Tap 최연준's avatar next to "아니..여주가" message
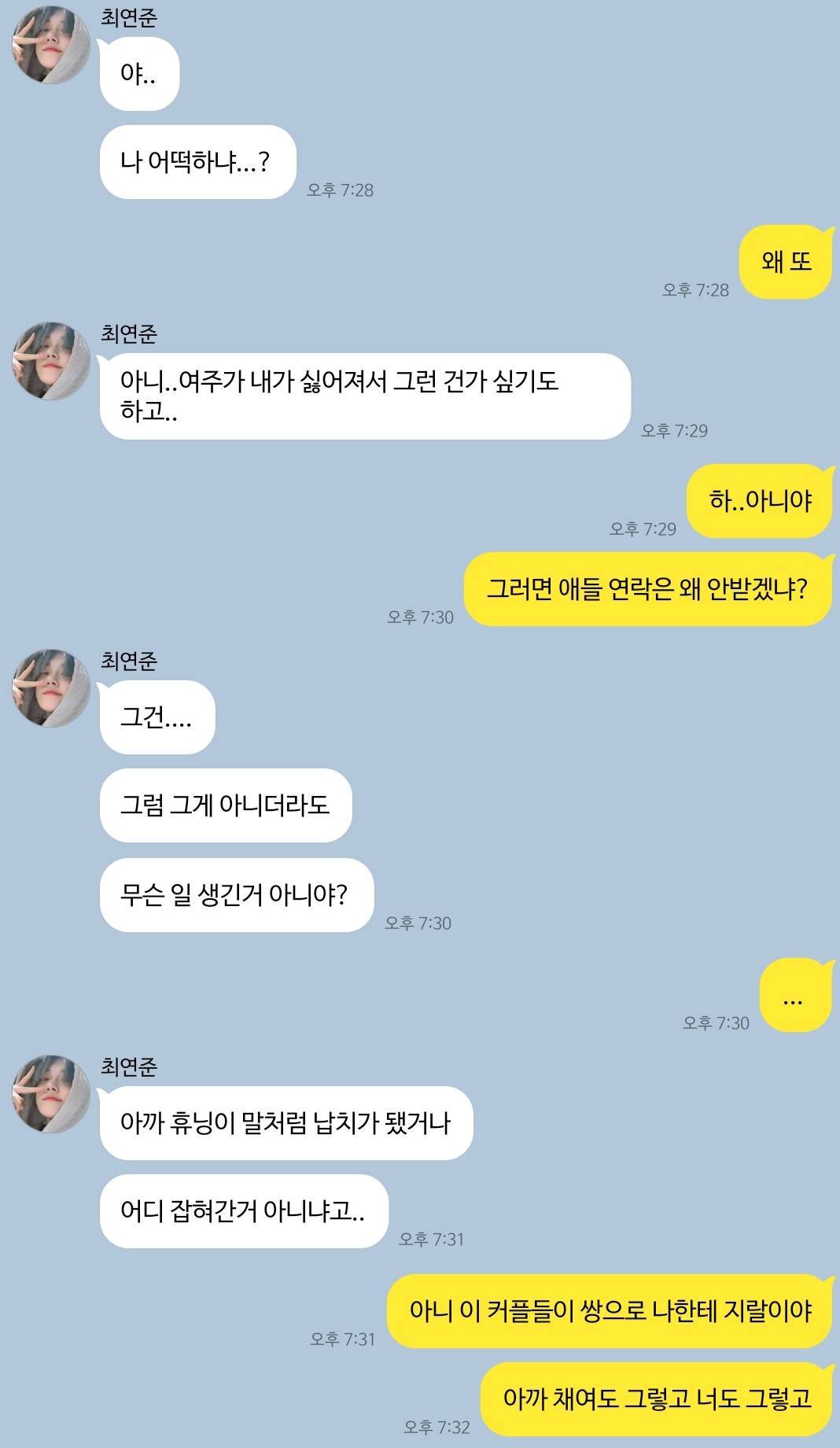This screenshot has height=1448, width=840. coord(51,361)
